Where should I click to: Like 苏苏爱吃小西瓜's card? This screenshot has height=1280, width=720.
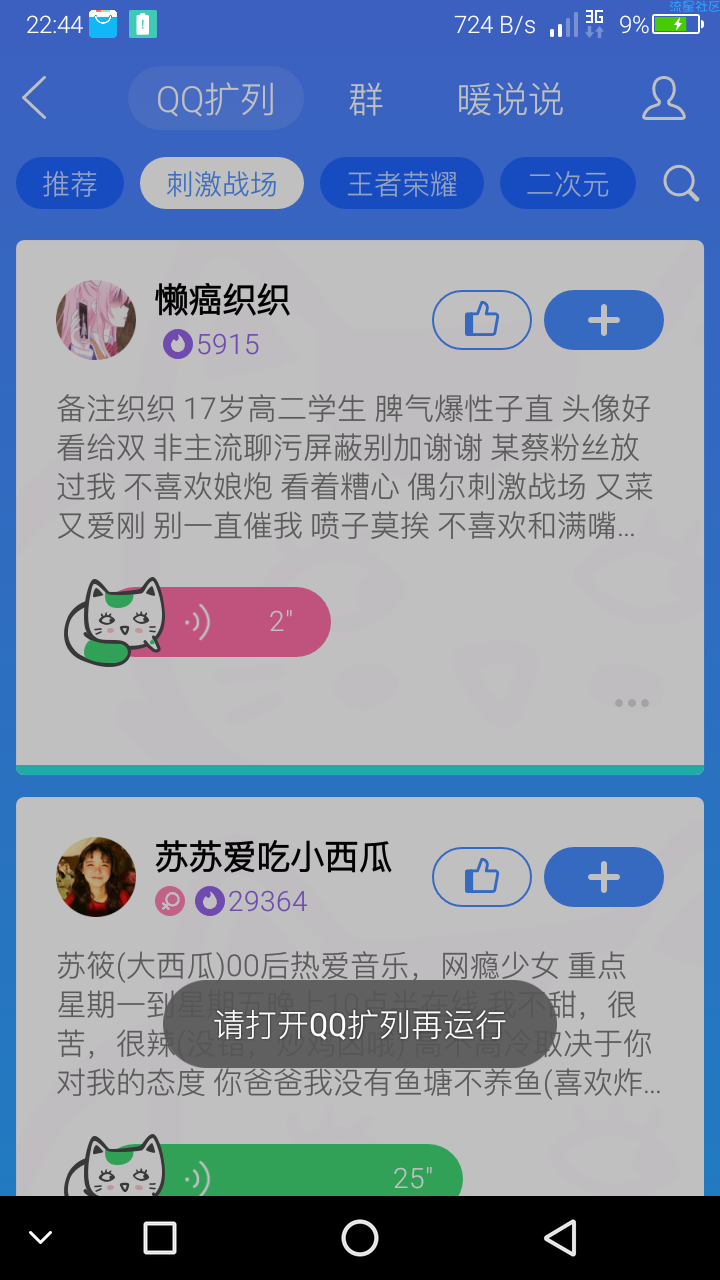coord(481,877)
